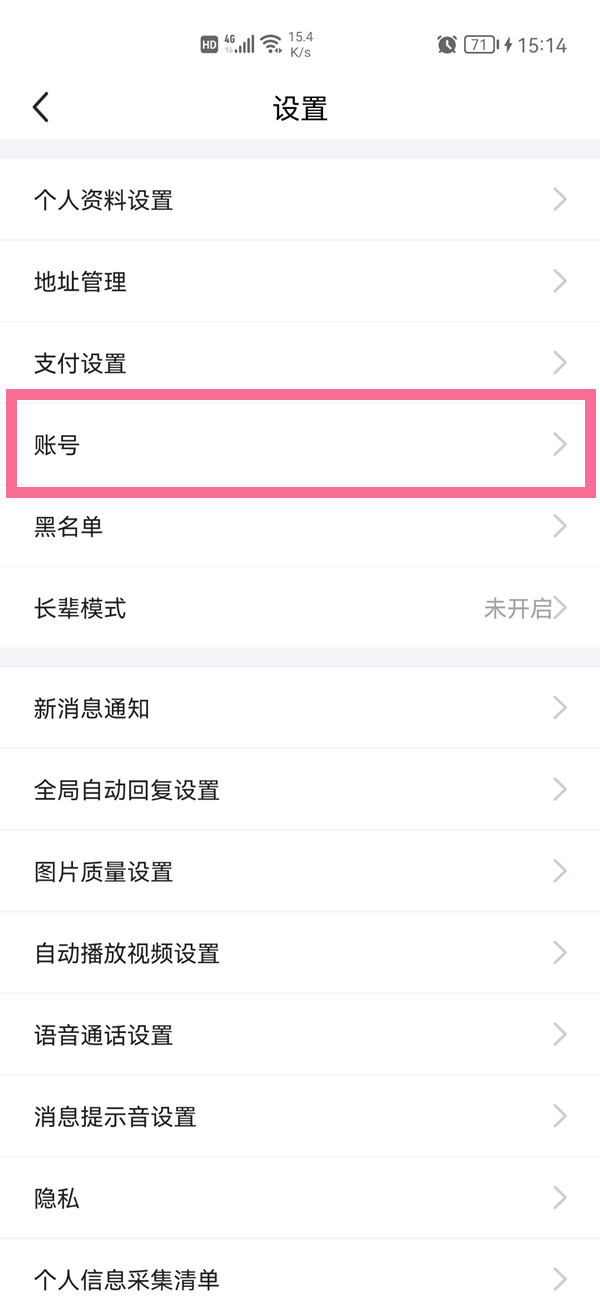Open 图片质量设置
The width and height of the screenshot is (600, 1300).
point(300,872)
